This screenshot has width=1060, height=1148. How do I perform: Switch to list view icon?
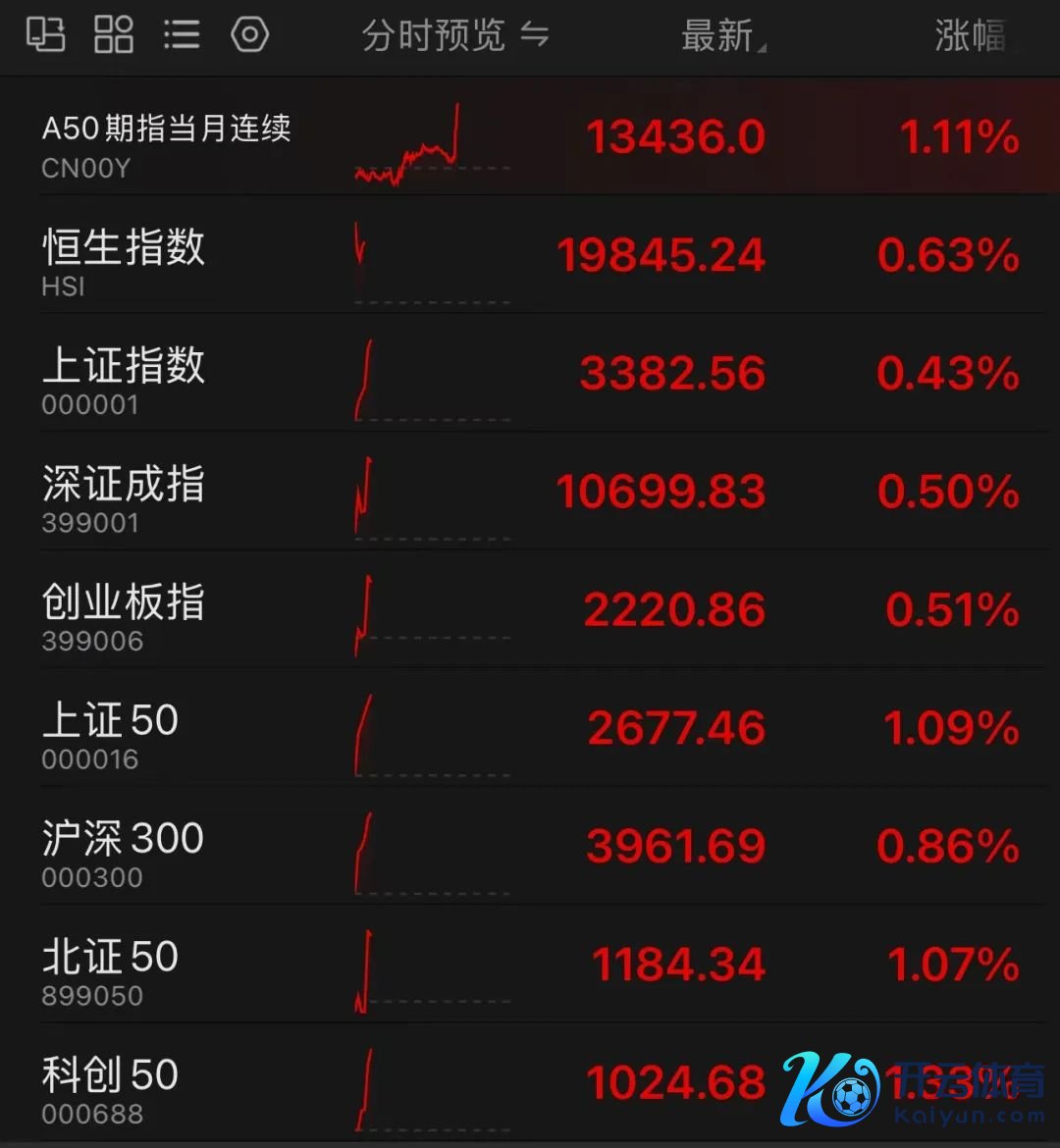182,35
